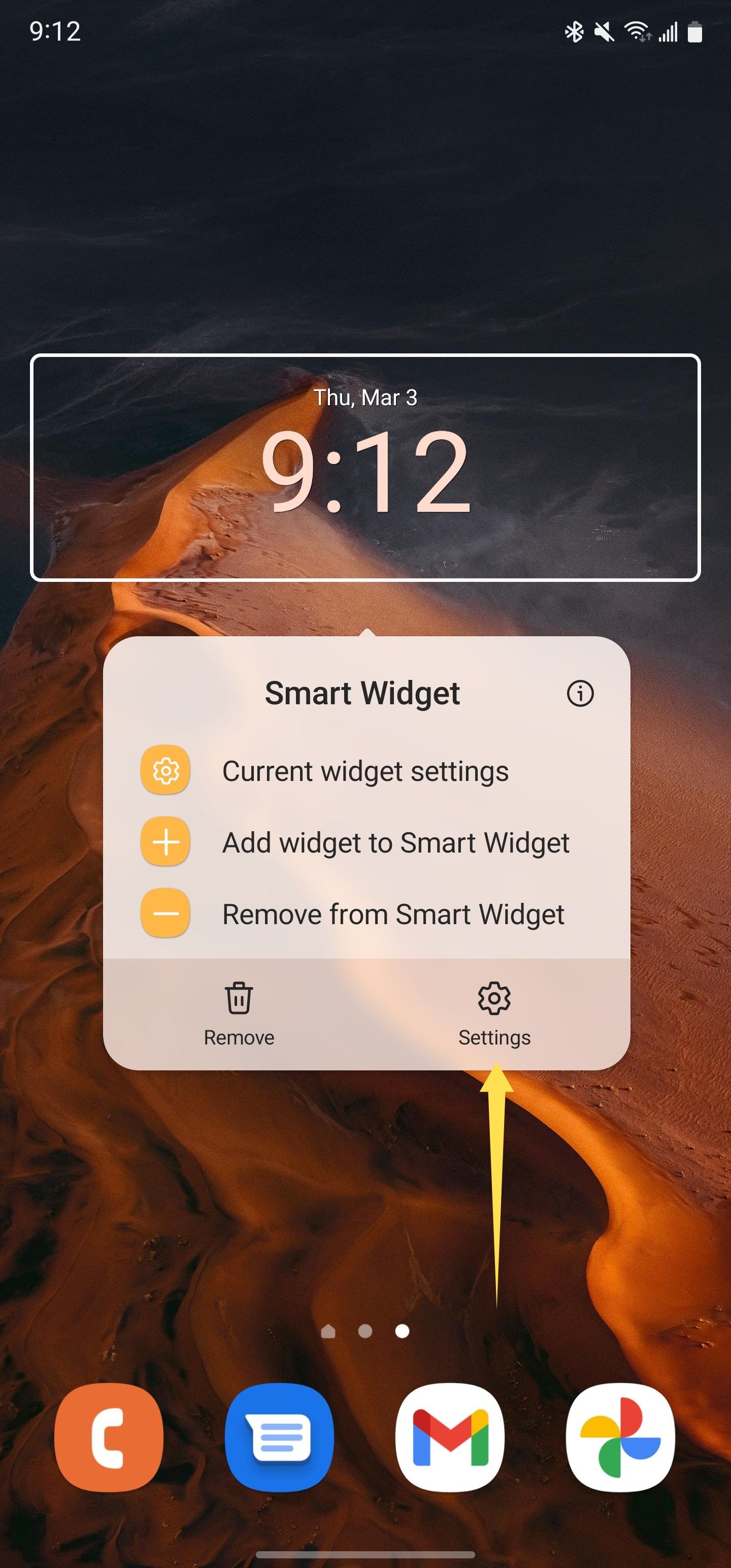Tap the clock widget showing 9:12

(365, 468)
